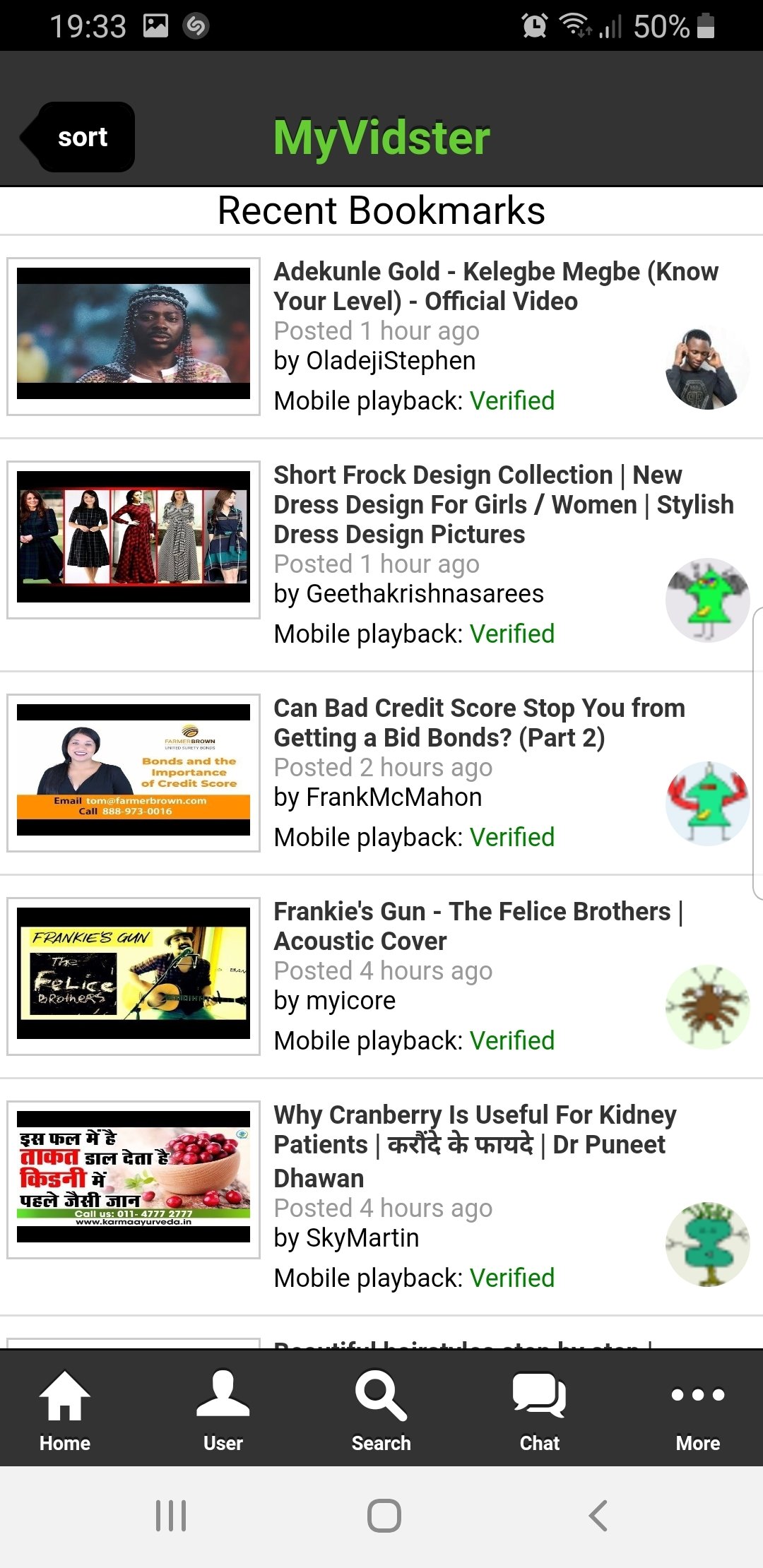The width and height of the screenshot is (763, 1568).
Task: Open the Short Frock Design thumbnail
Action: click(133, 538)
